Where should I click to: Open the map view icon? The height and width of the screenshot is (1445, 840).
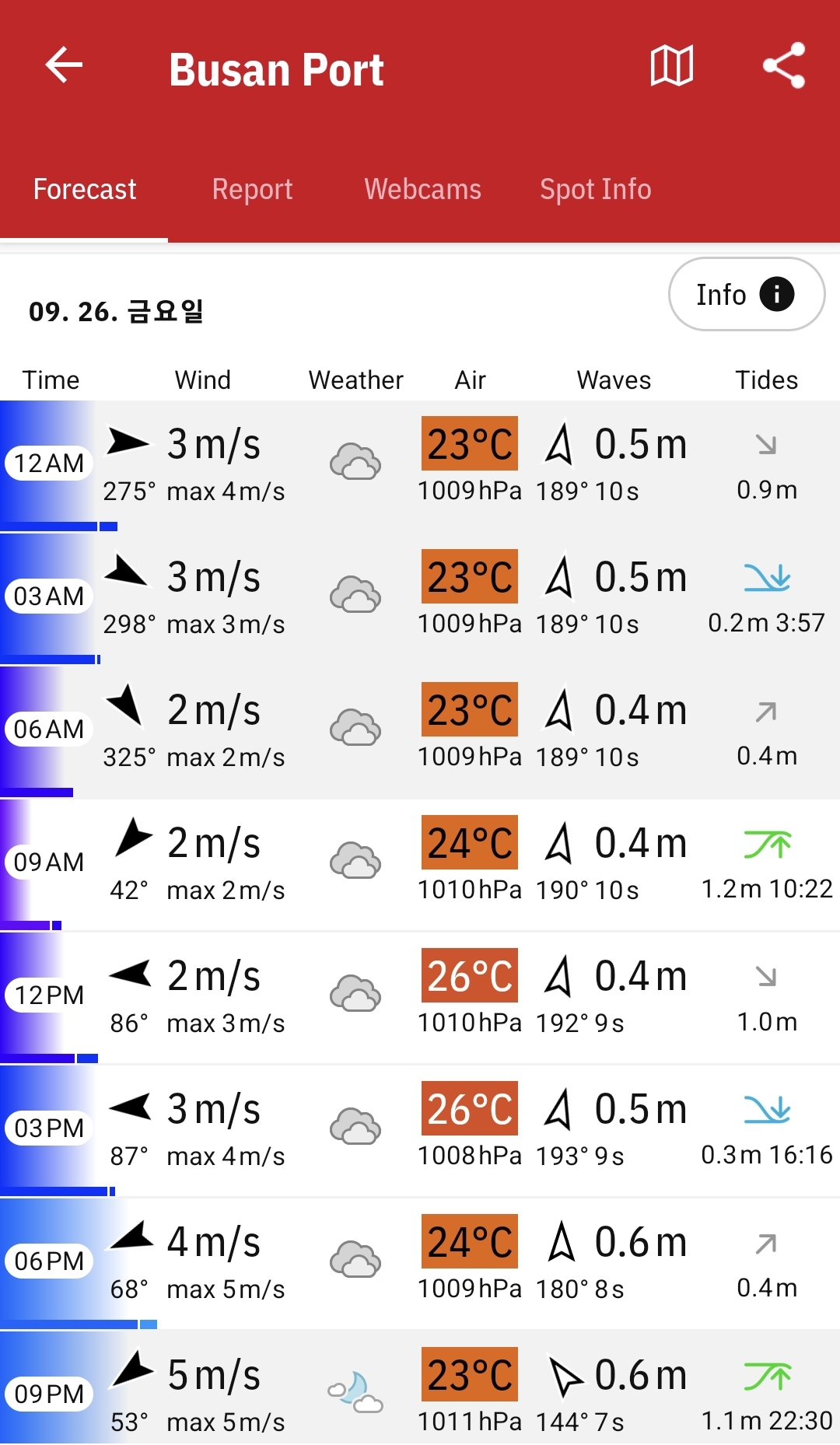point(671,65)
